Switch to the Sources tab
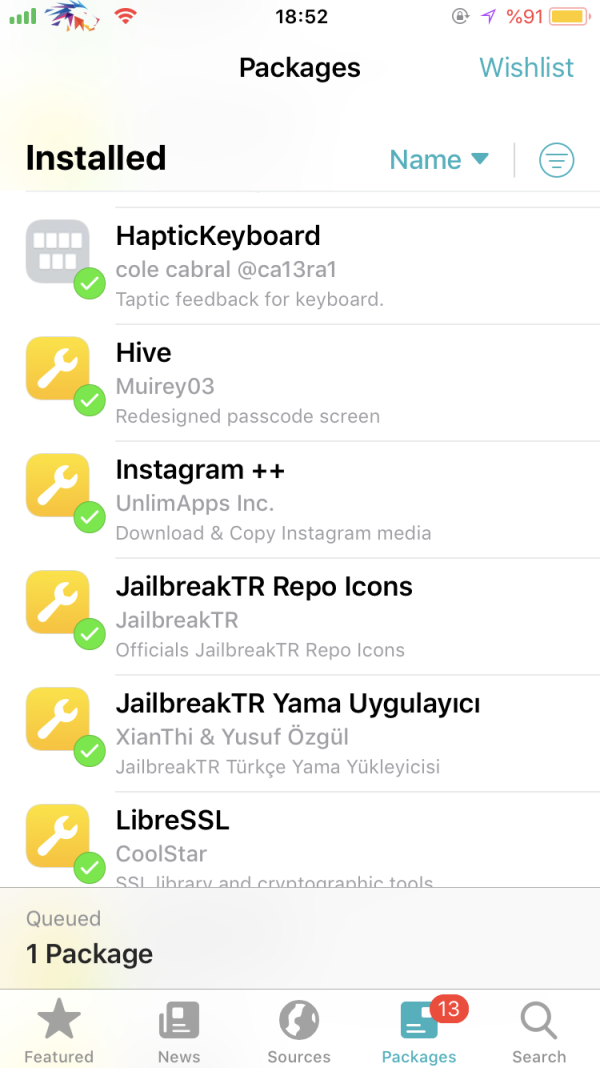Screen dimensions: 600x1068 pyautogui.click(x=299, y=1032)
